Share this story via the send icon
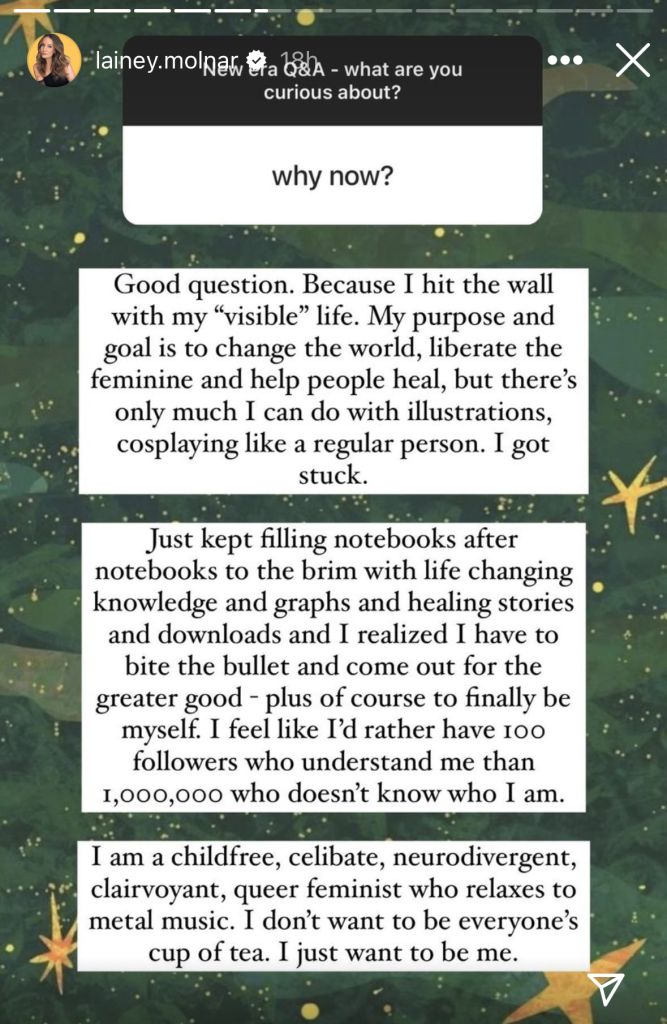The image size is (667, 1024). pos(605,988)
